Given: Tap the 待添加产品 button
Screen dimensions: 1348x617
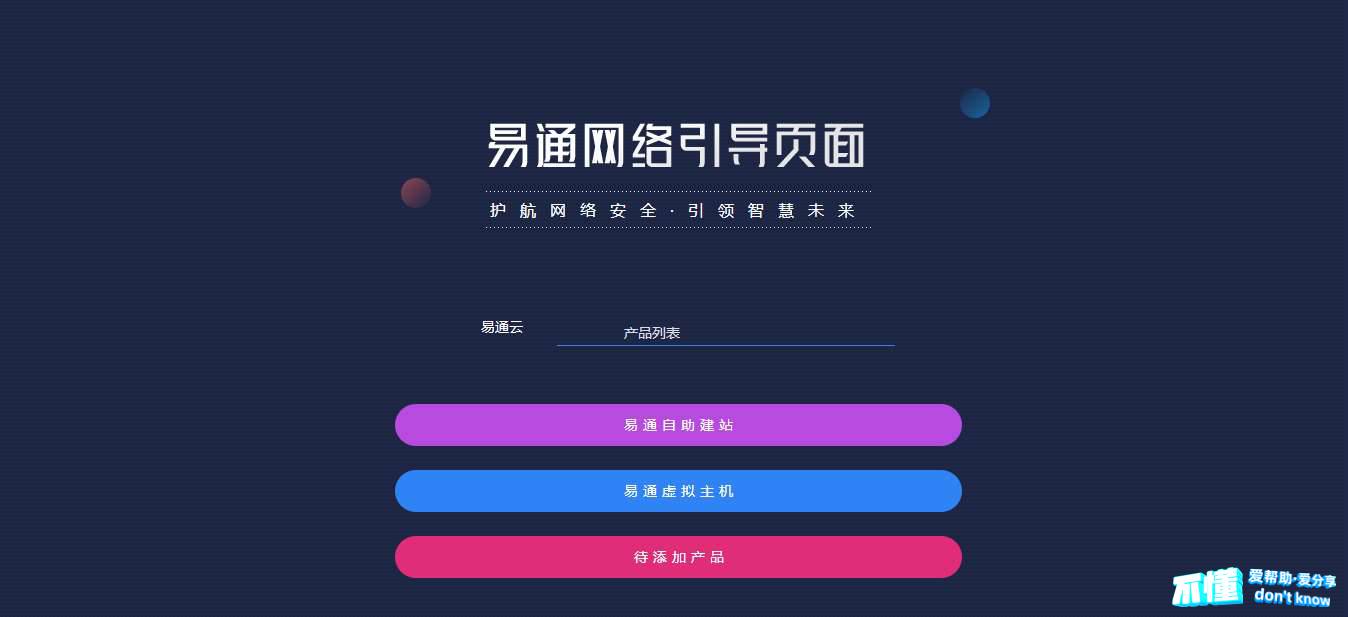Looking at the screenshot, I should [678, 557].
